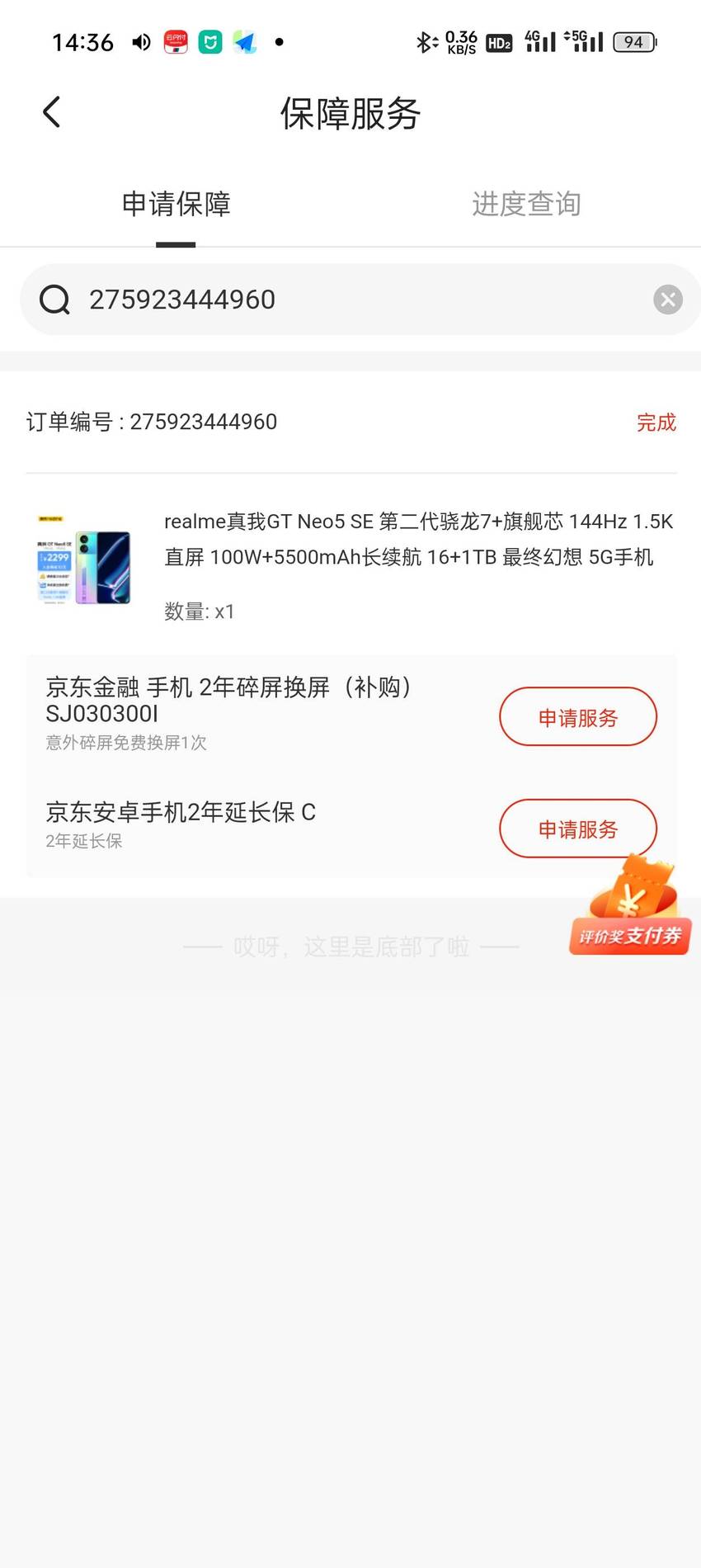
Task: Open the realme GT Neo5 SE product
Action: (x=351, y=566)
